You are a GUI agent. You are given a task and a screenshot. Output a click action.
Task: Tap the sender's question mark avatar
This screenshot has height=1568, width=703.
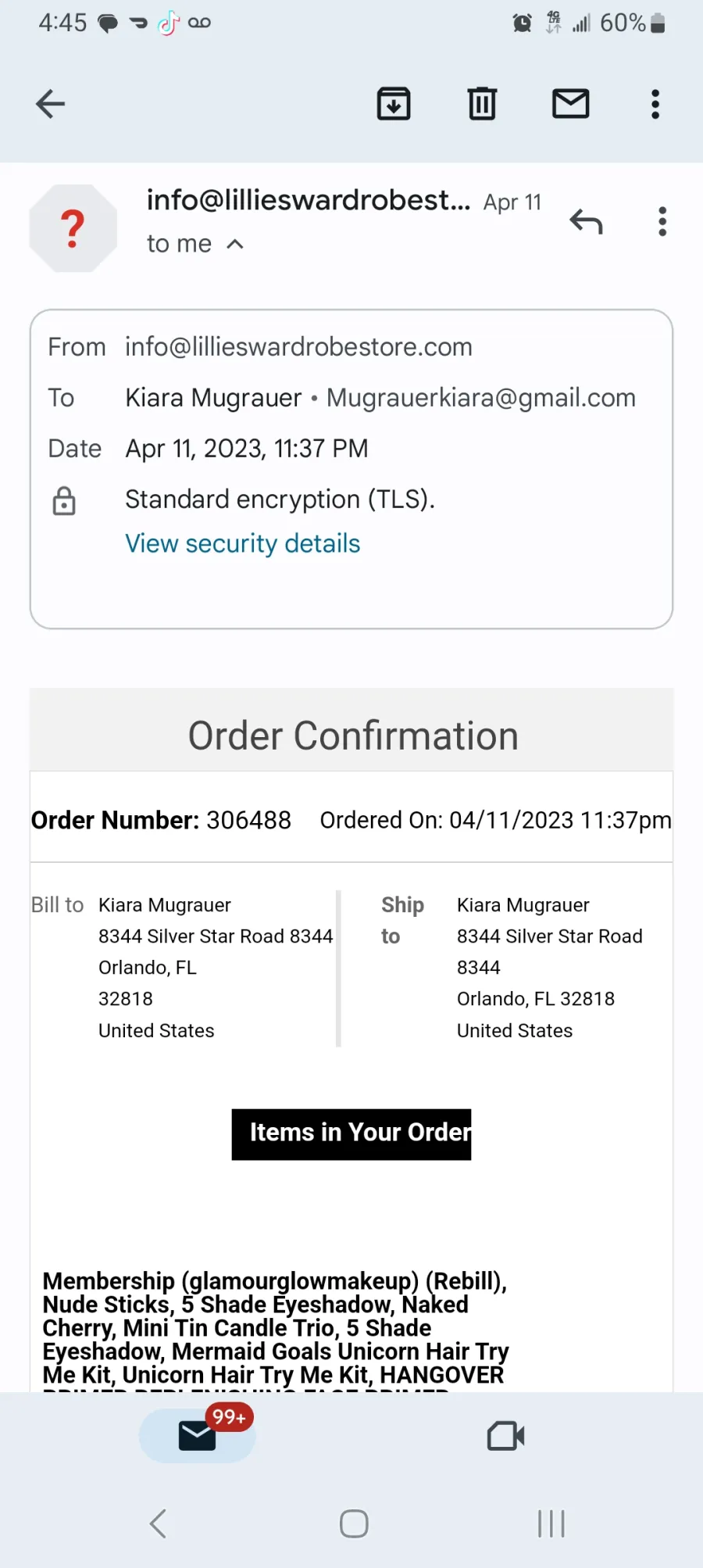coord(73,228)
